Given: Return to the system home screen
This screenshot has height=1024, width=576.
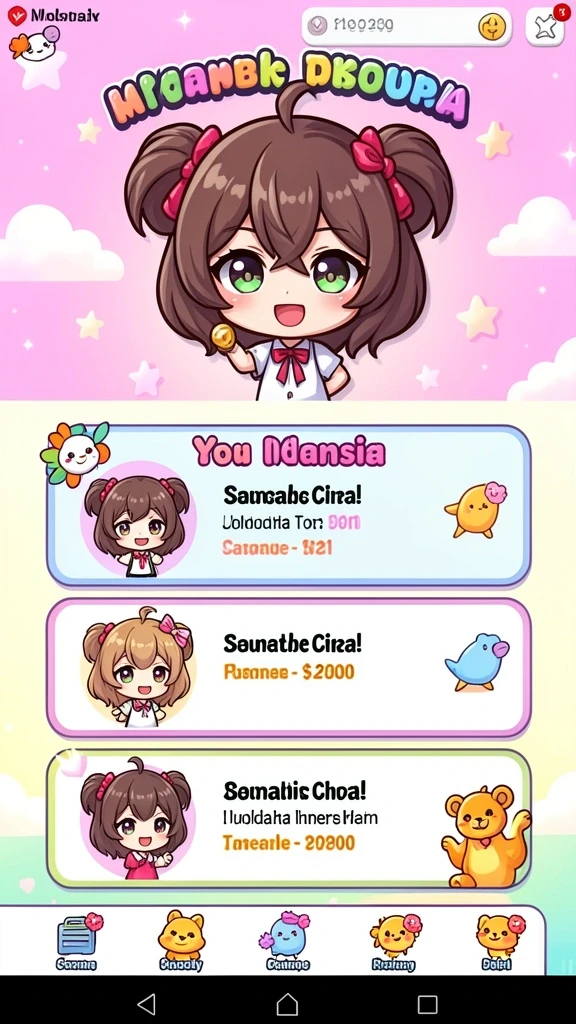Looking at the screenshot, I should pyautogui.click(x=287, y=1004).
